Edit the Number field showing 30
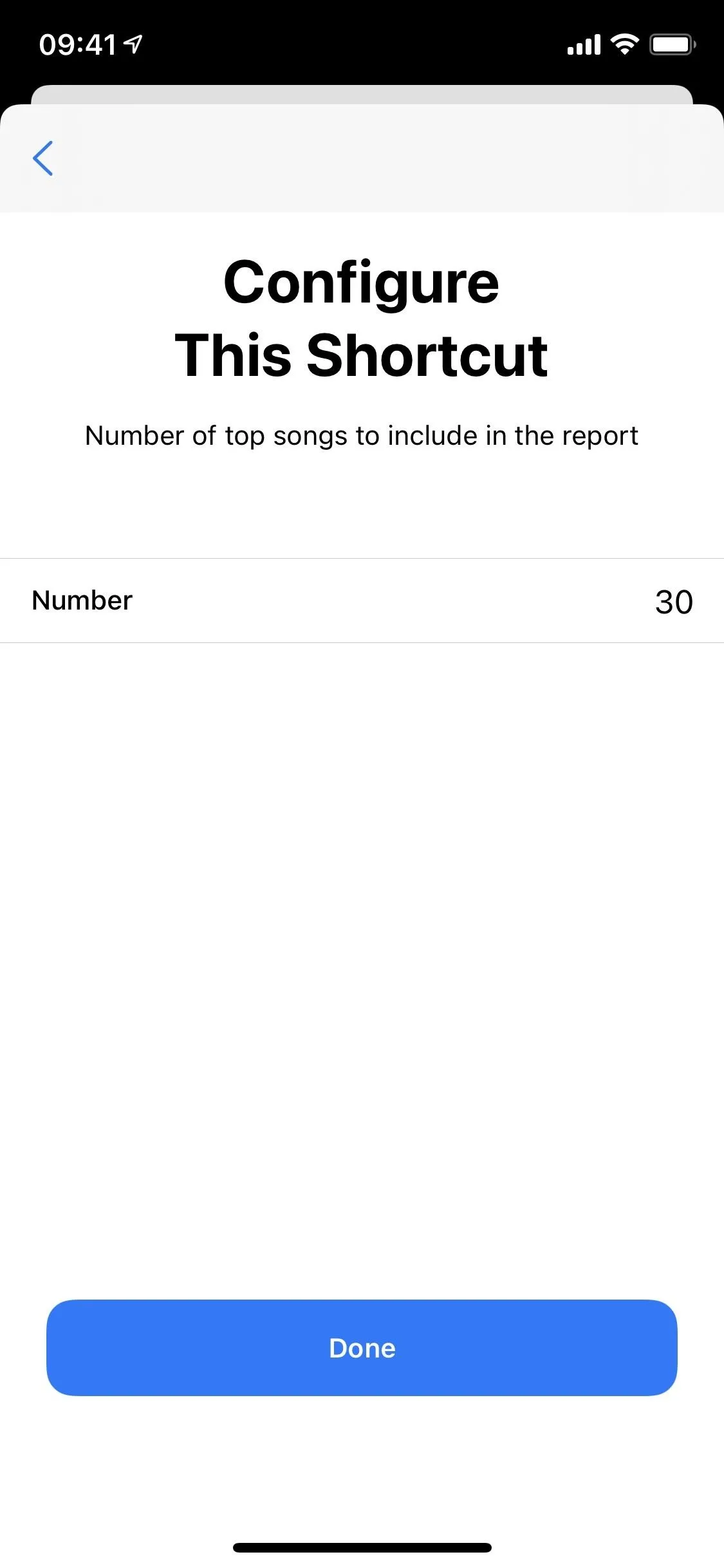 (362, 601)
